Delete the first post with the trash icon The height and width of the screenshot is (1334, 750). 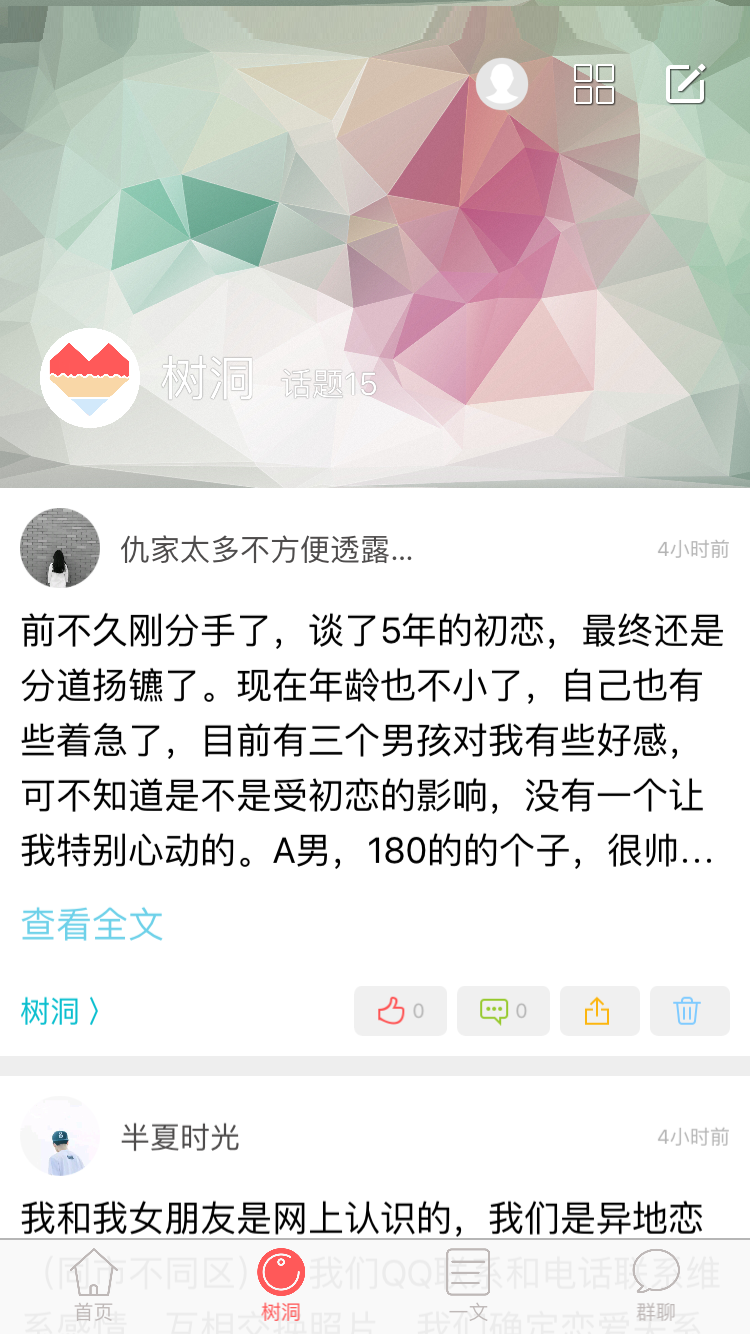click(688, 1011)
